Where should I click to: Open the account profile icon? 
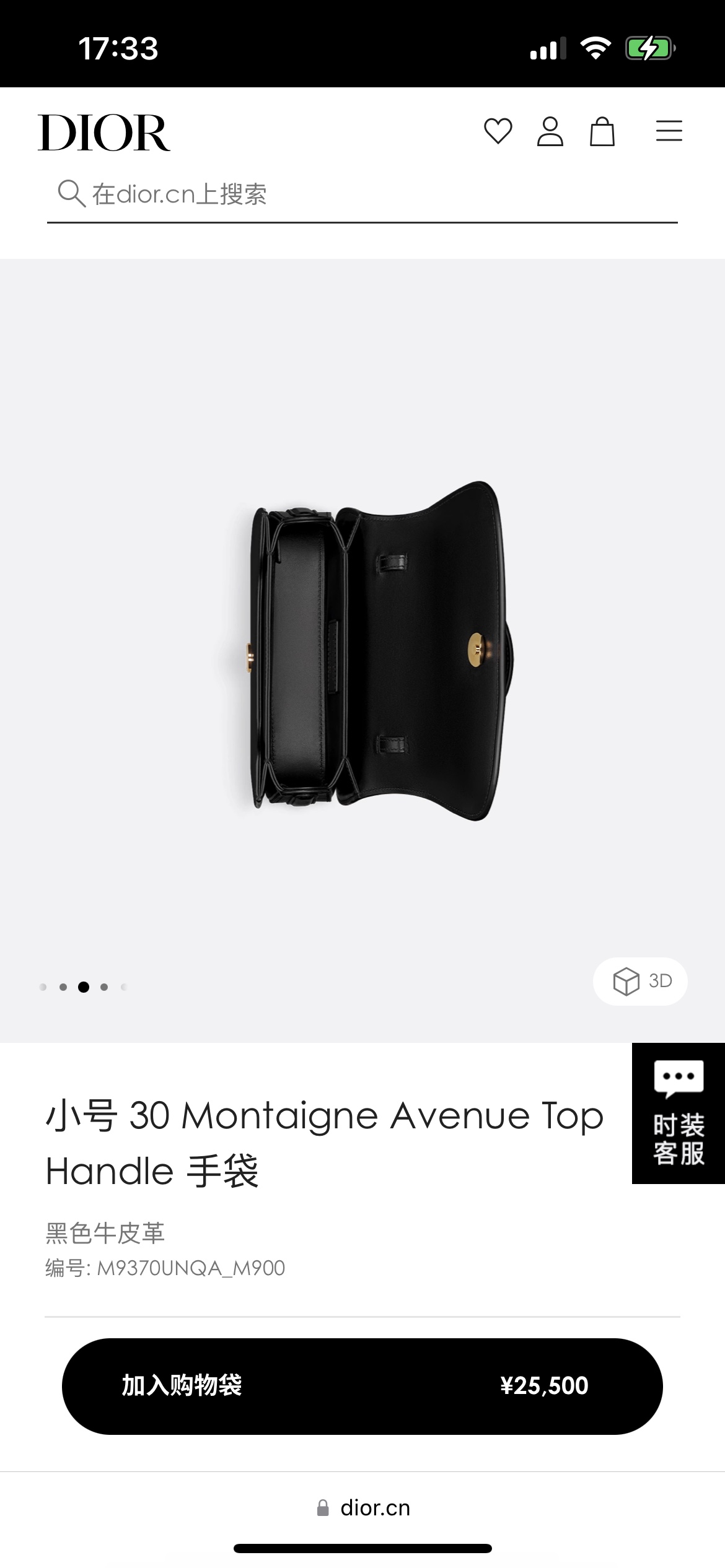550,131
